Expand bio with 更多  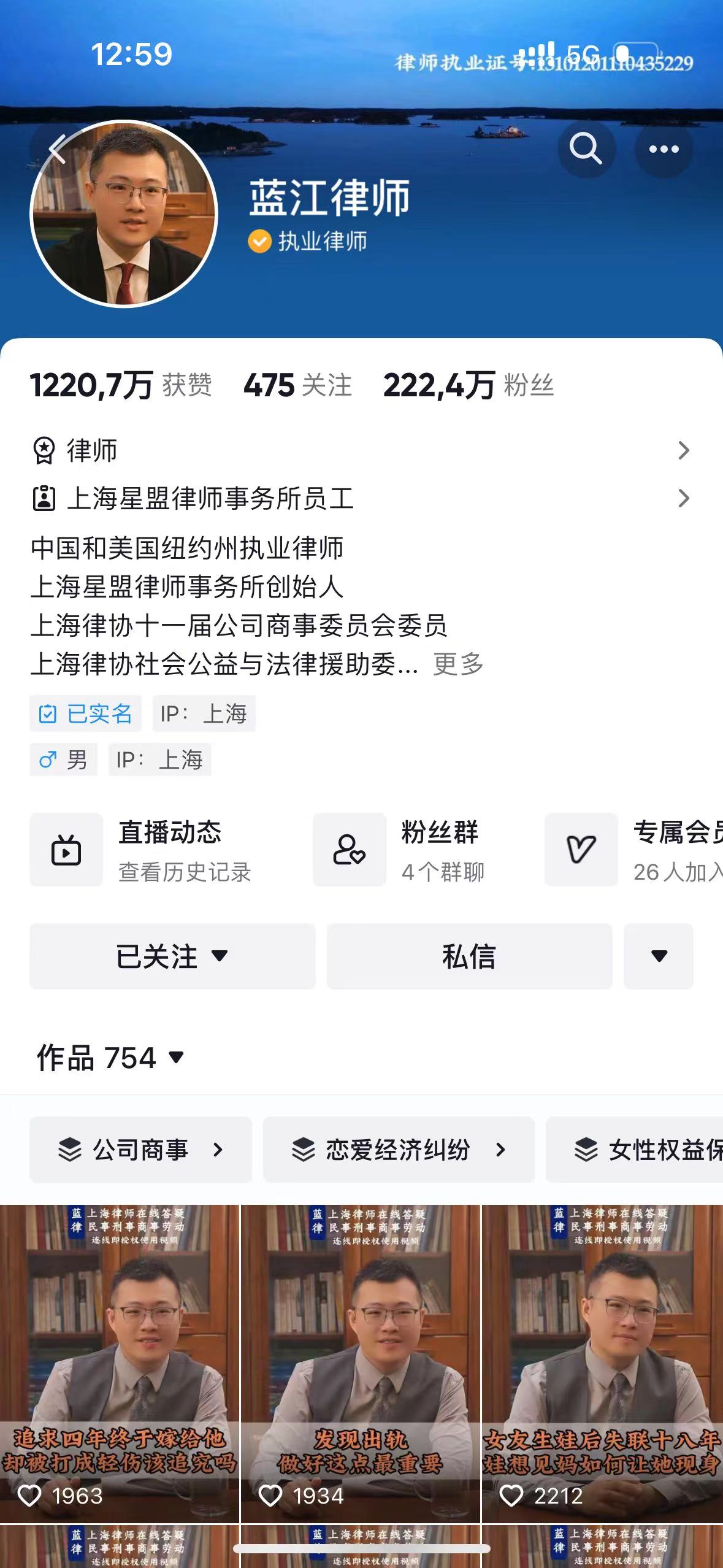(x=458, y=664)
